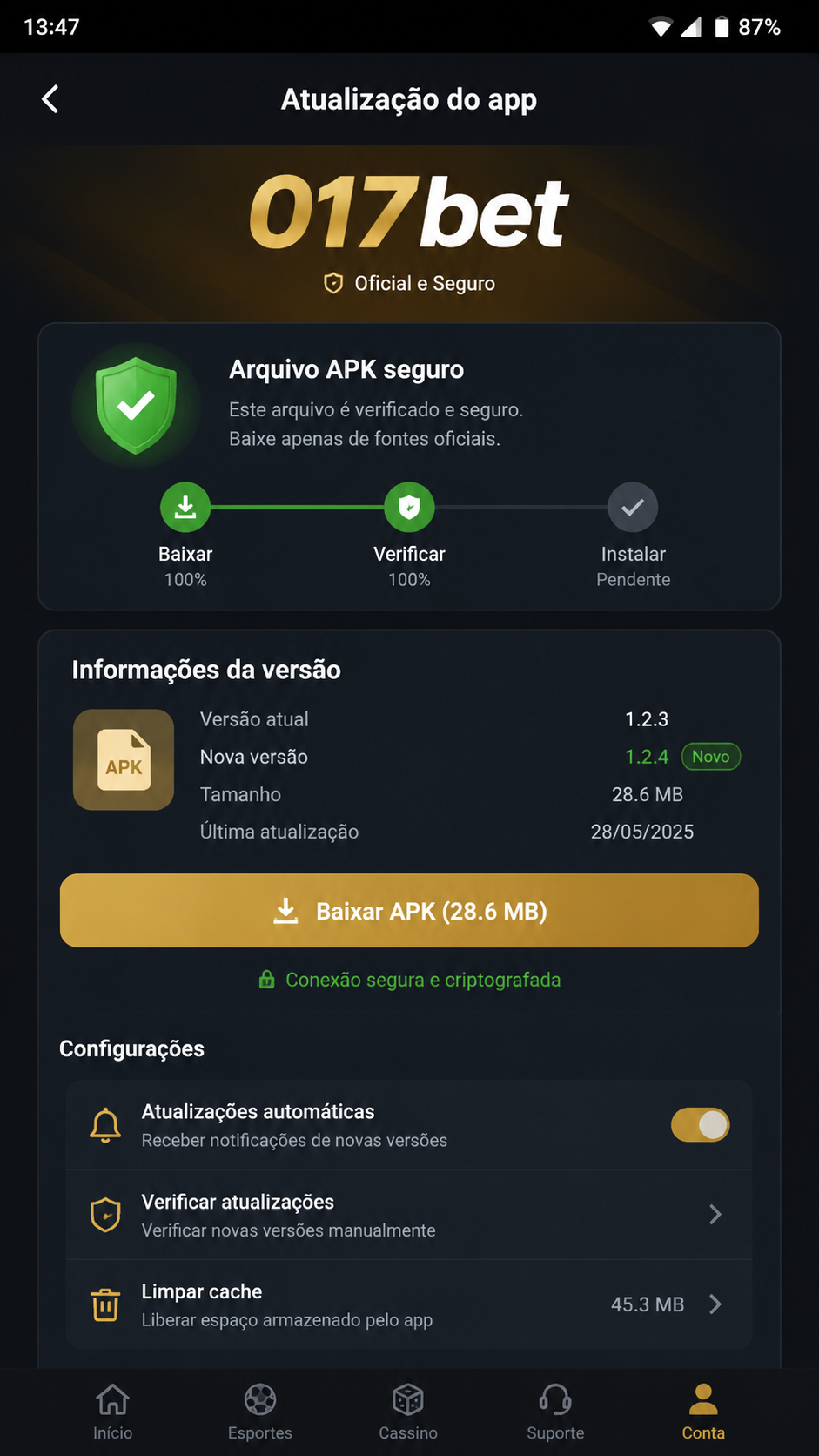The image size is (819, 1456).
Task: Switch to the Esportes tab
Action: tap(260, 1412)
